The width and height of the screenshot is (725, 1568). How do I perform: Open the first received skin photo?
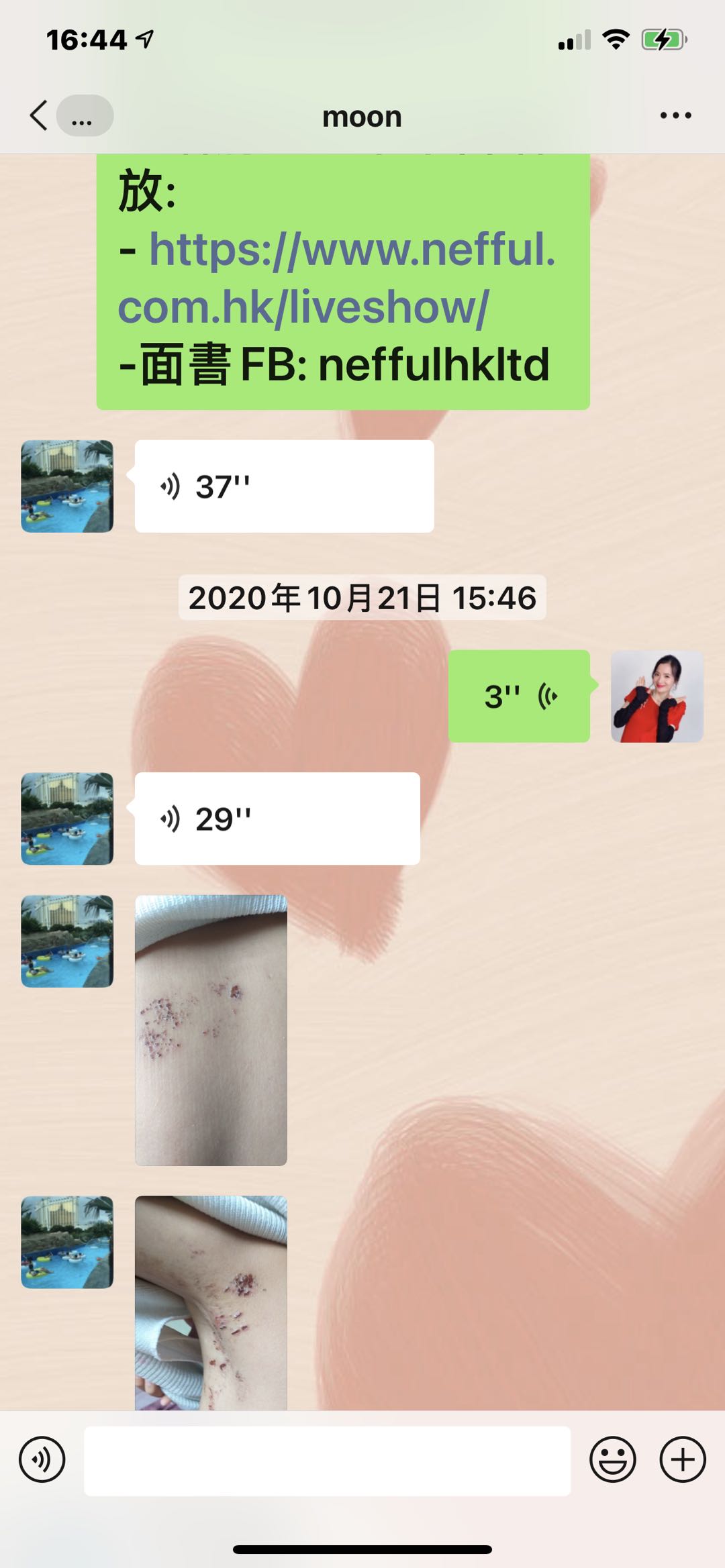tap(211, 1030)
